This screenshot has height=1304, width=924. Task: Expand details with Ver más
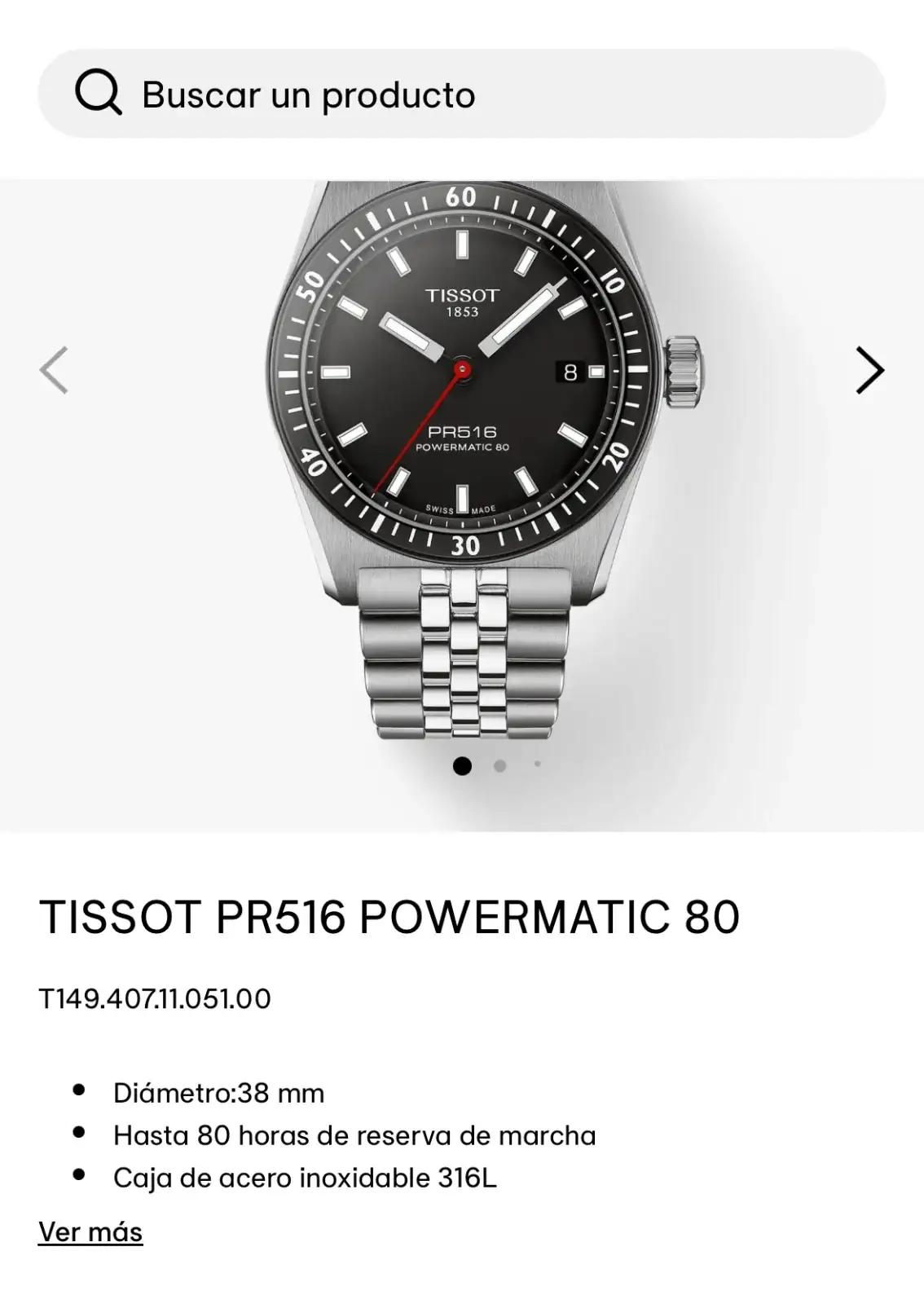(x=90, y=1231)
